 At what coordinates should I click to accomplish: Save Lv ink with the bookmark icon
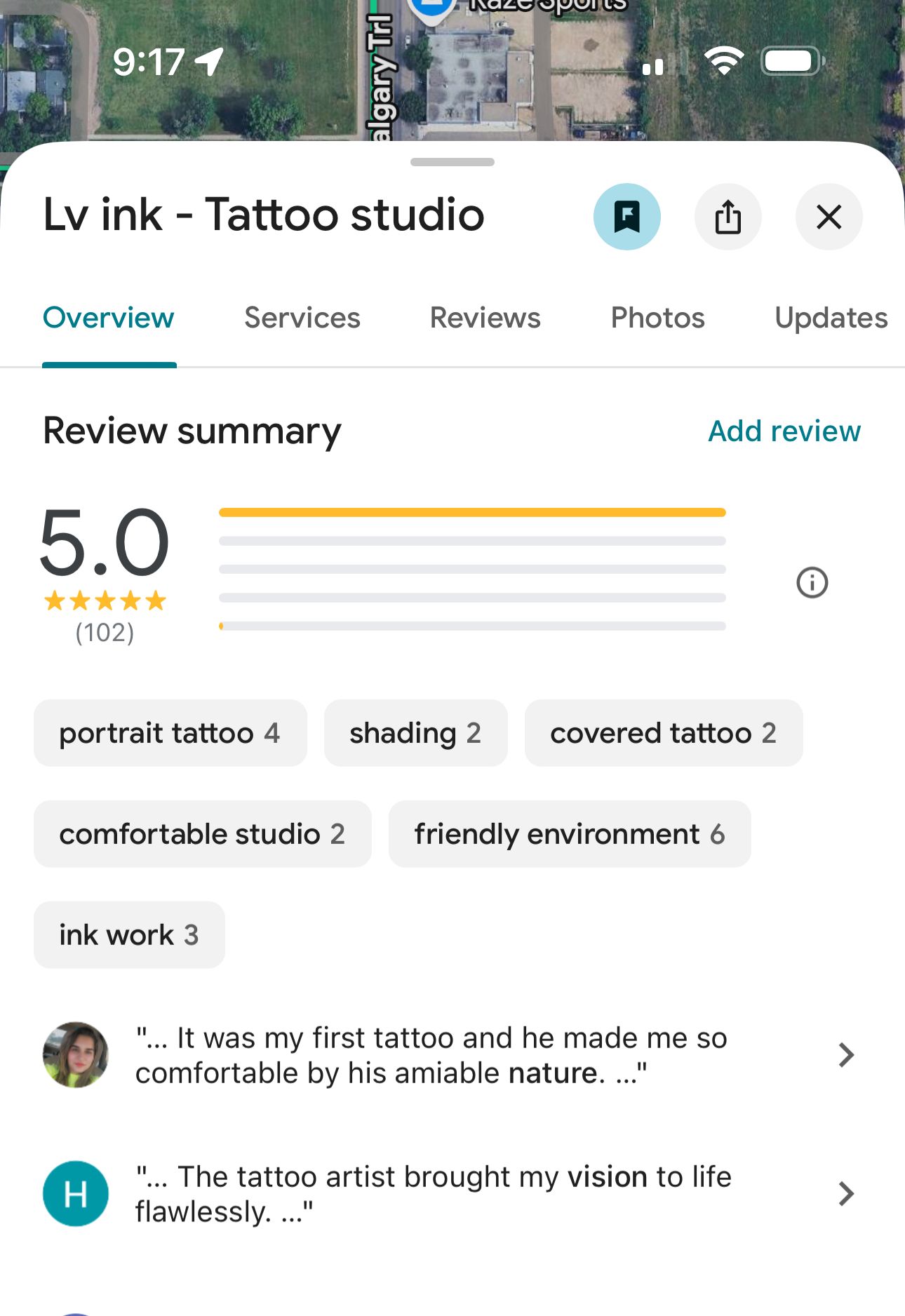tap(626, 217)
